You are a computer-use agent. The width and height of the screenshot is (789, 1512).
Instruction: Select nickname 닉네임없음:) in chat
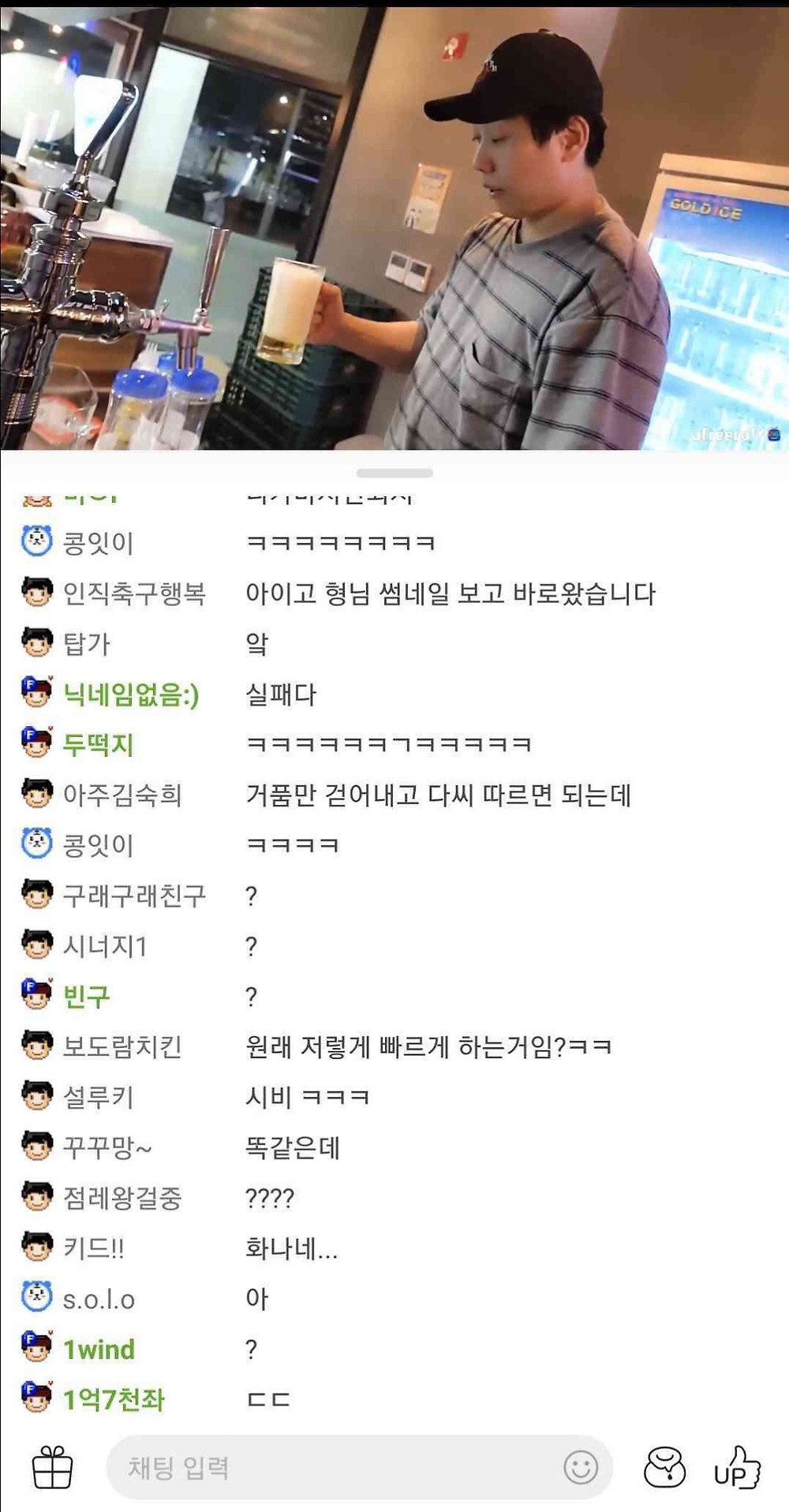(131, 694)
